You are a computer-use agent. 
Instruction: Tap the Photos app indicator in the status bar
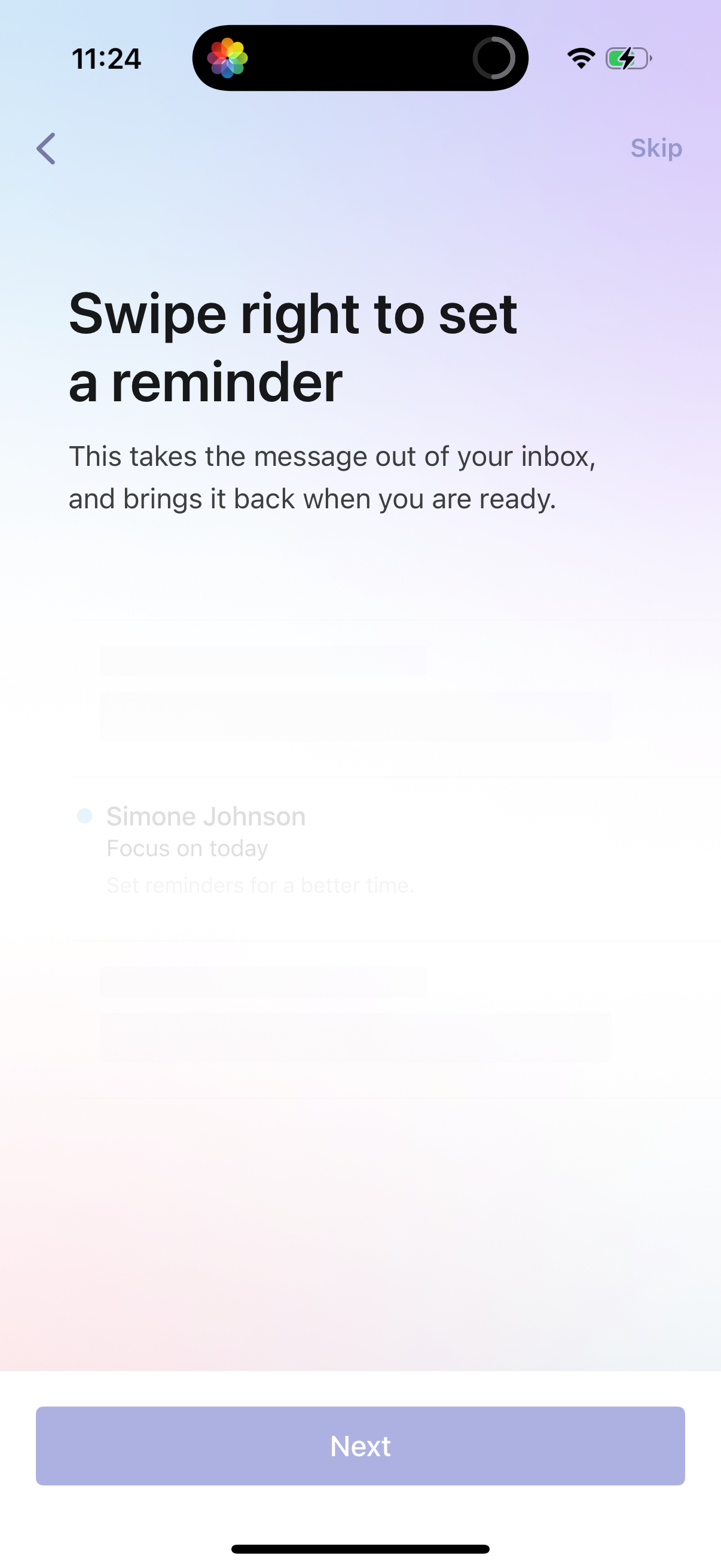[228, 57]
